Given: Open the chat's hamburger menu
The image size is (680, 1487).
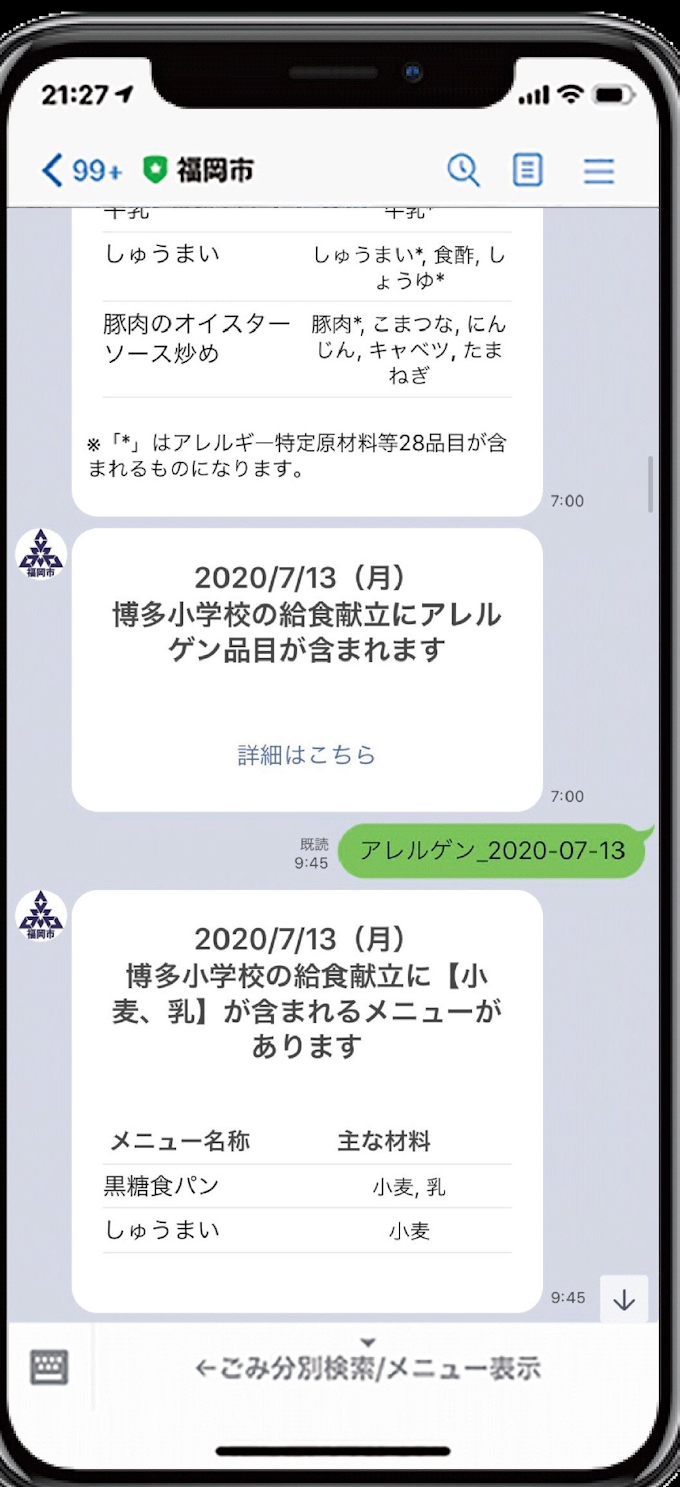Looking at the screenshot, I should coord(599,171).
